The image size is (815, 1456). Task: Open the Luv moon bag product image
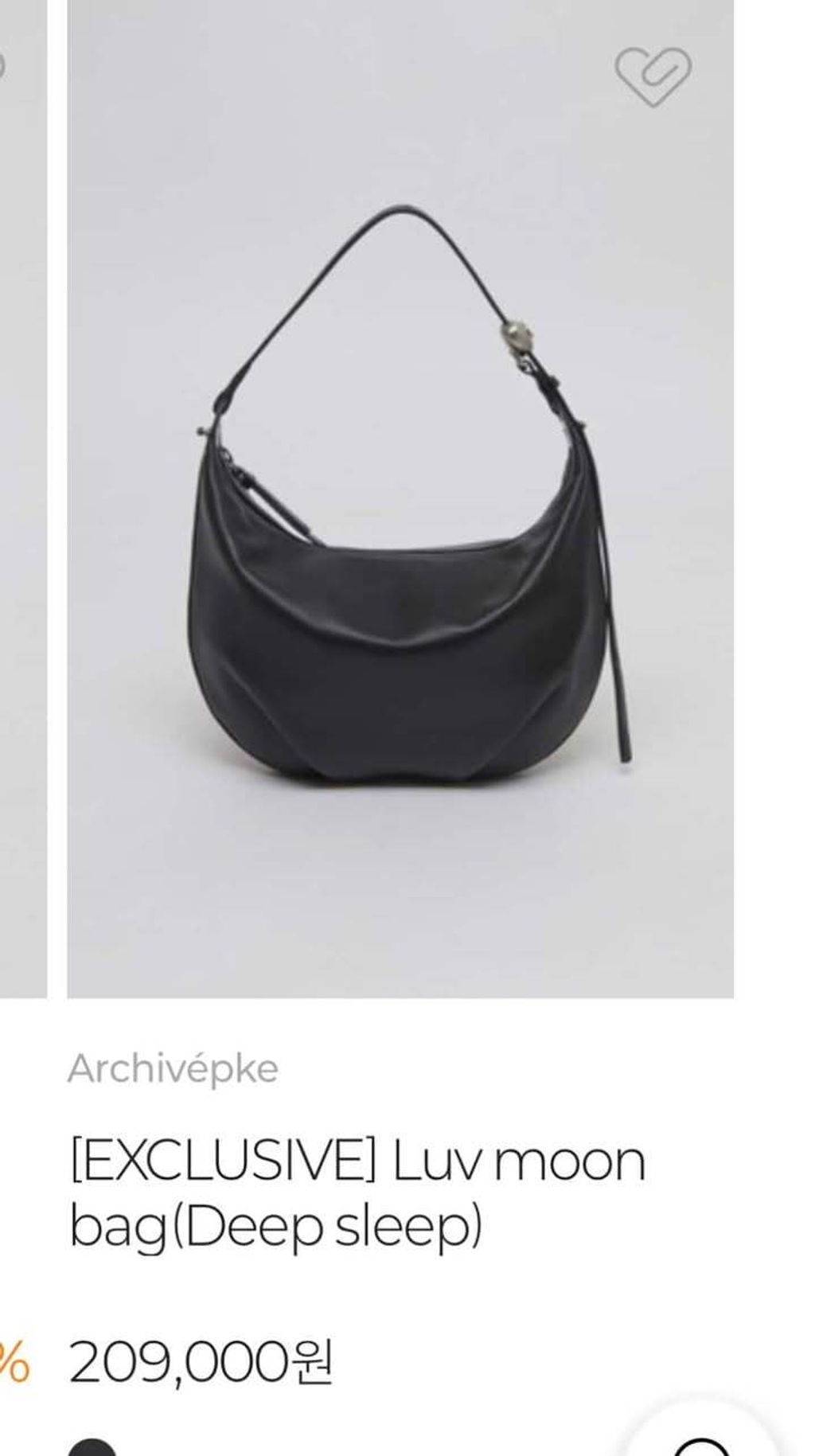click(x=400, y=498)
